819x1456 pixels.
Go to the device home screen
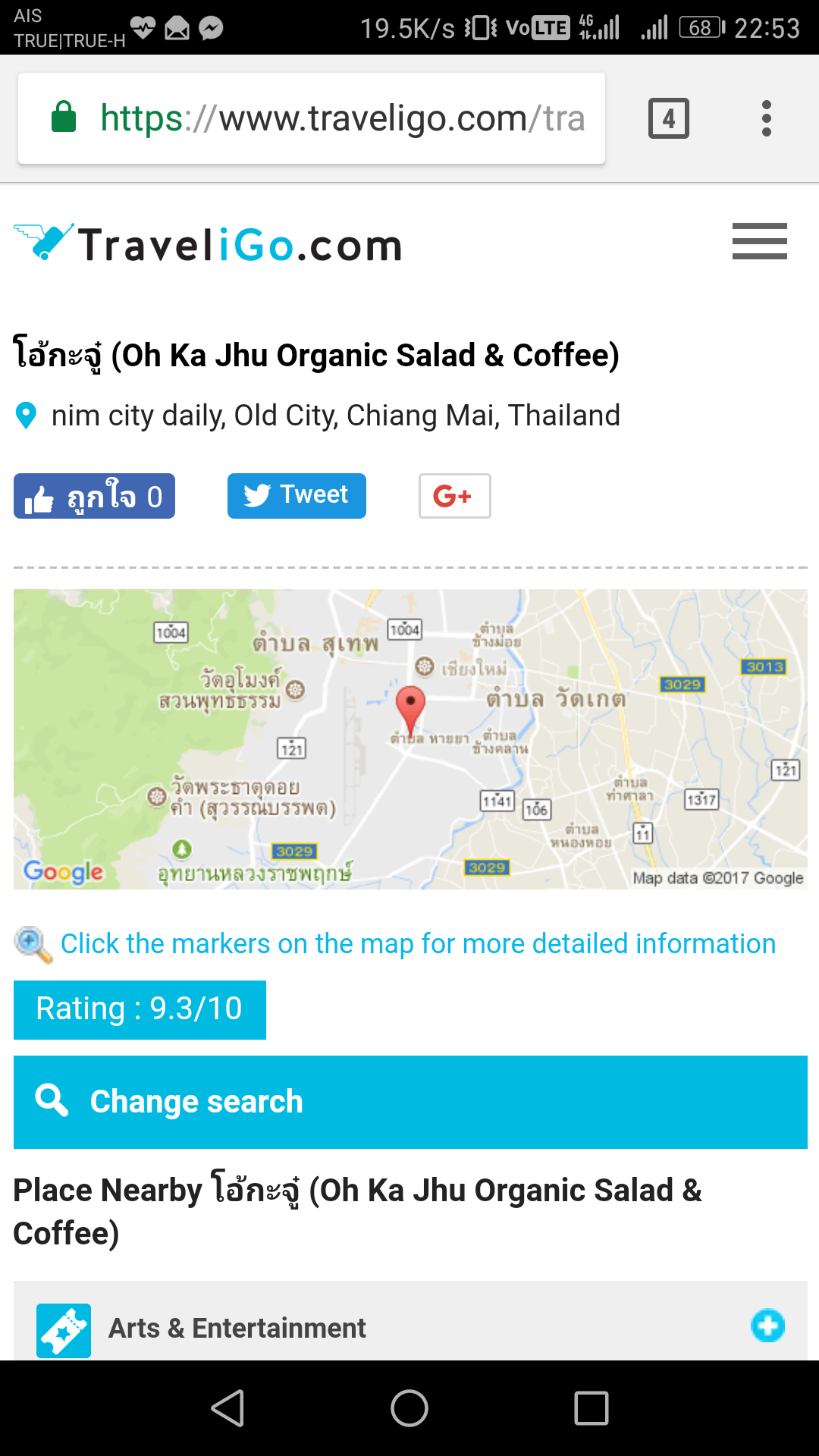pyautogui.click(x=409, y=1408)
